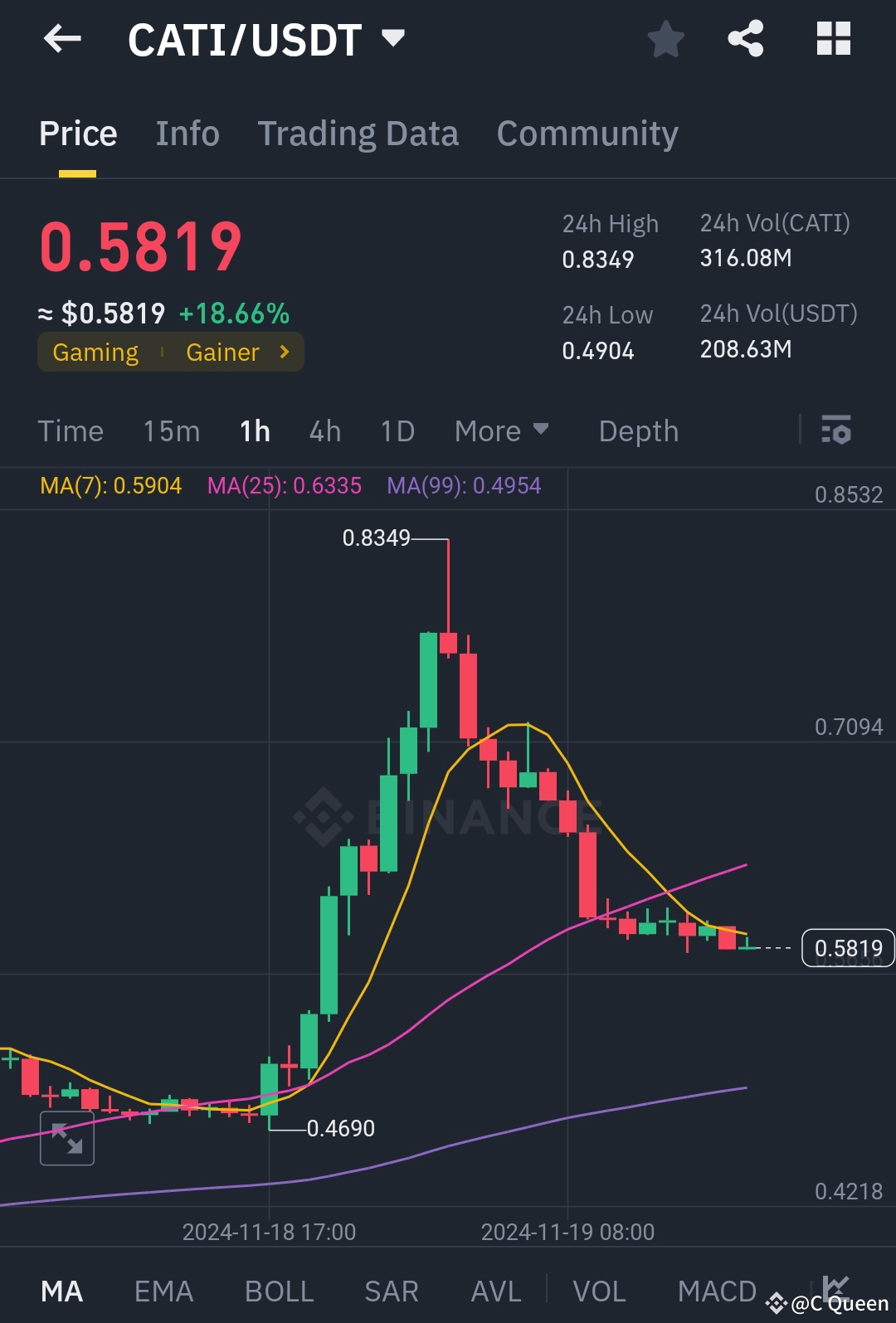Share the chart using the share icon

click(x=744, y=38)
